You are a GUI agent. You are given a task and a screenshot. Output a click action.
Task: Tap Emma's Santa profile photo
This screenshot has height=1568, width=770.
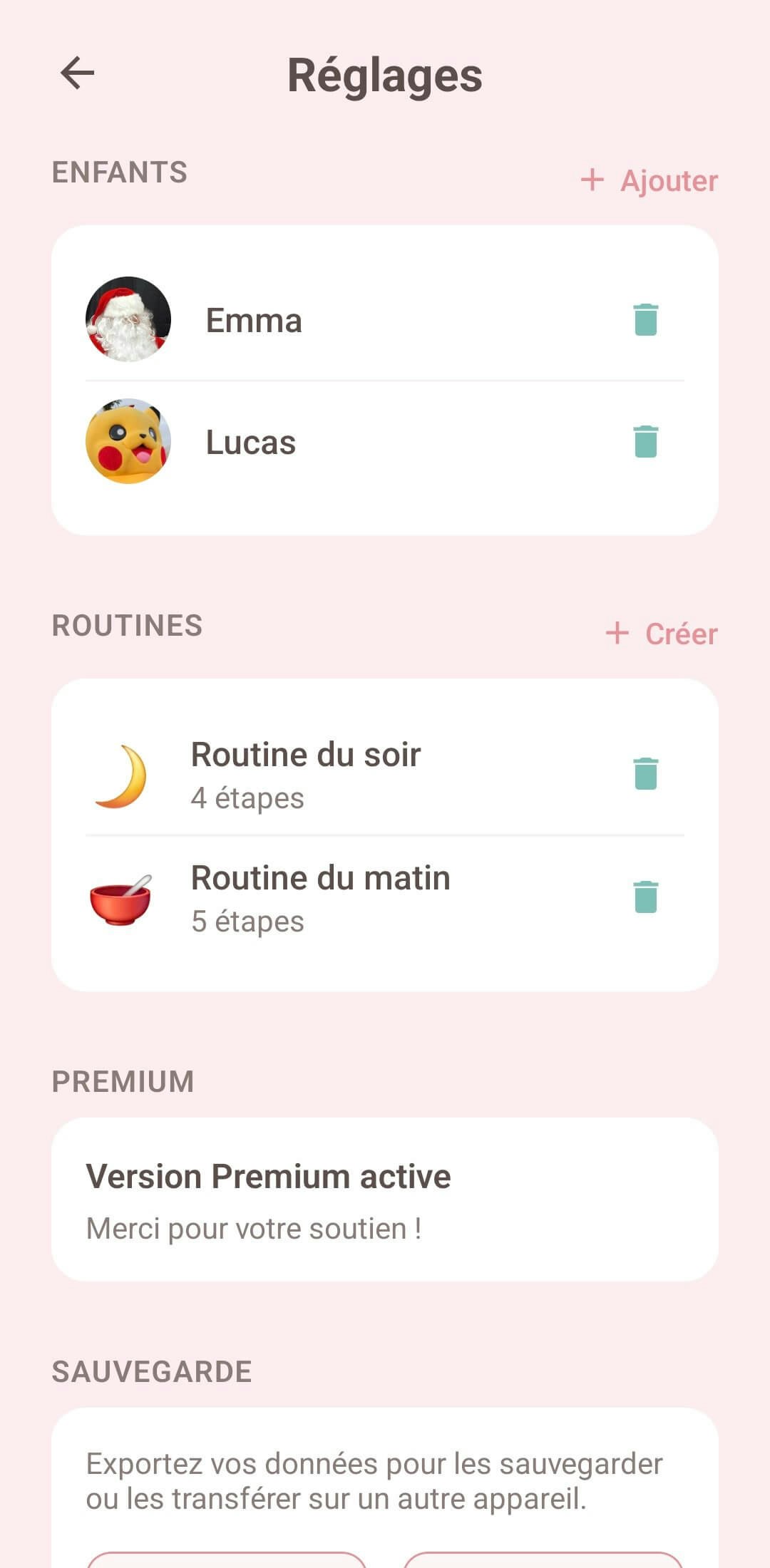128,320
